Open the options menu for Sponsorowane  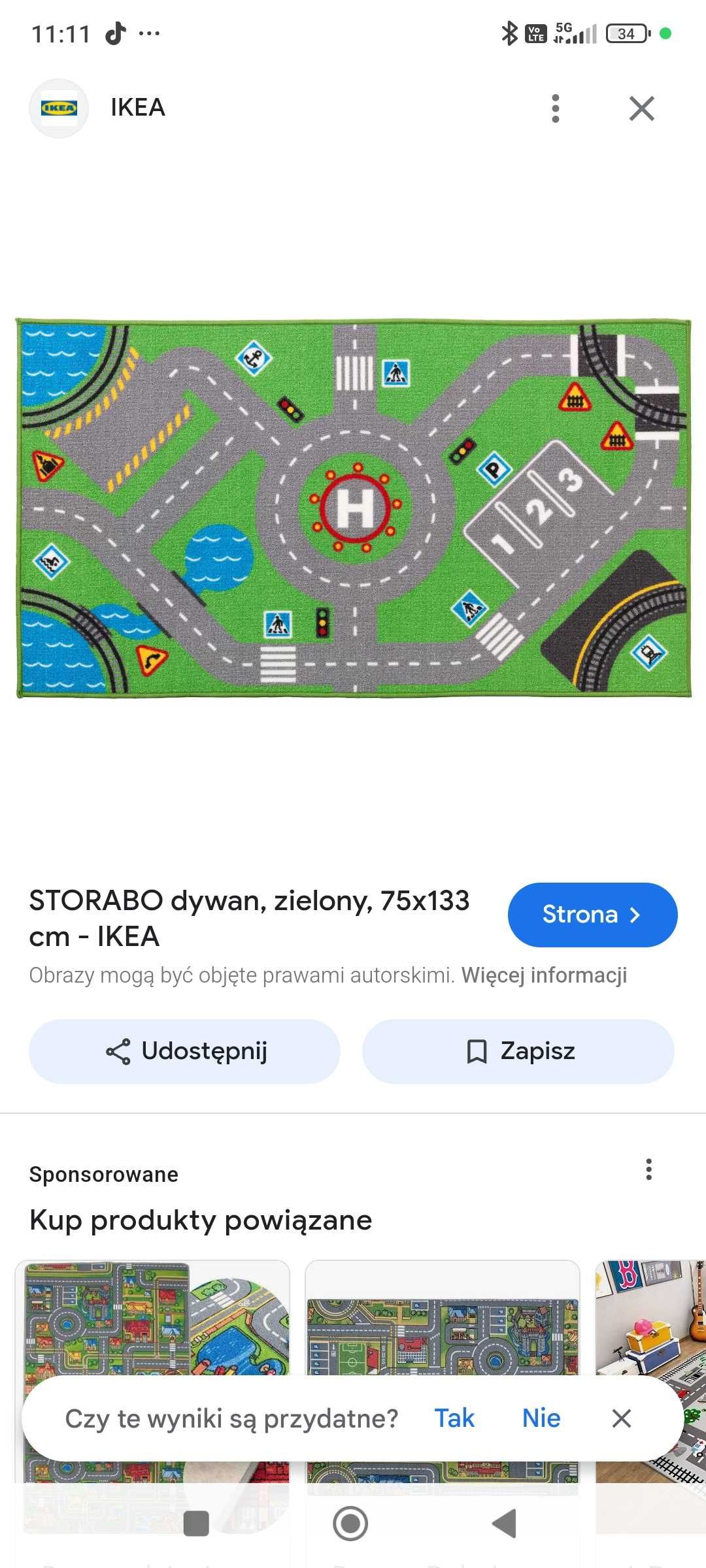coord(648,1169)
